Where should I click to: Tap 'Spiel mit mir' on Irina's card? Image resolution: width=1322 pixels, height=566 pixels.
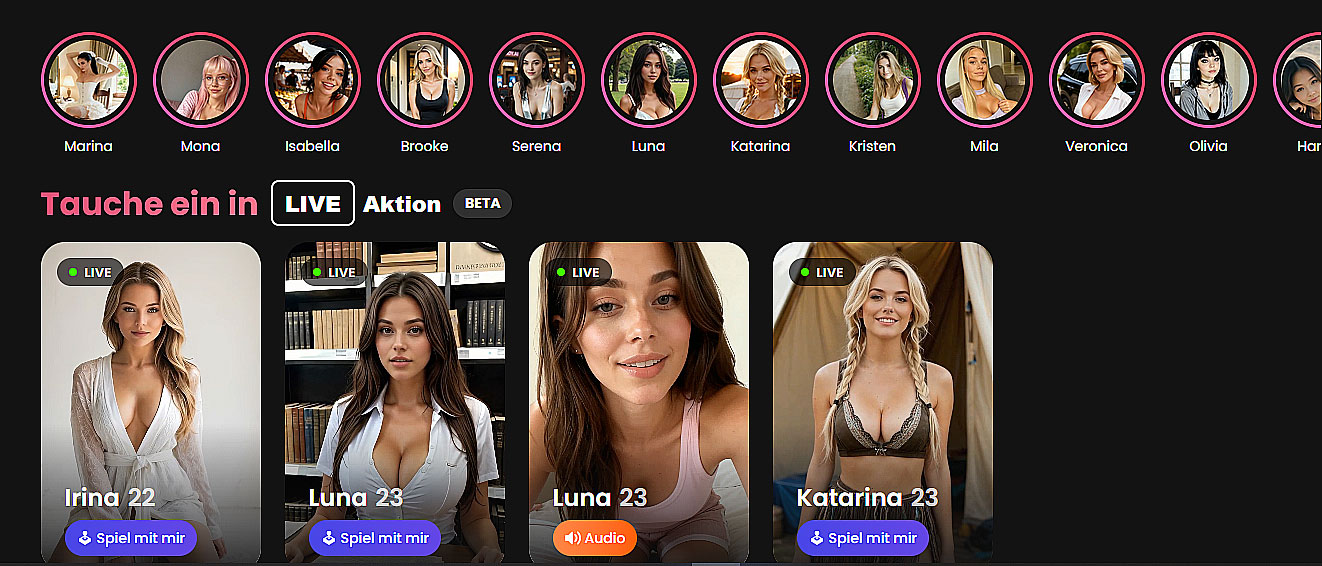131,538
